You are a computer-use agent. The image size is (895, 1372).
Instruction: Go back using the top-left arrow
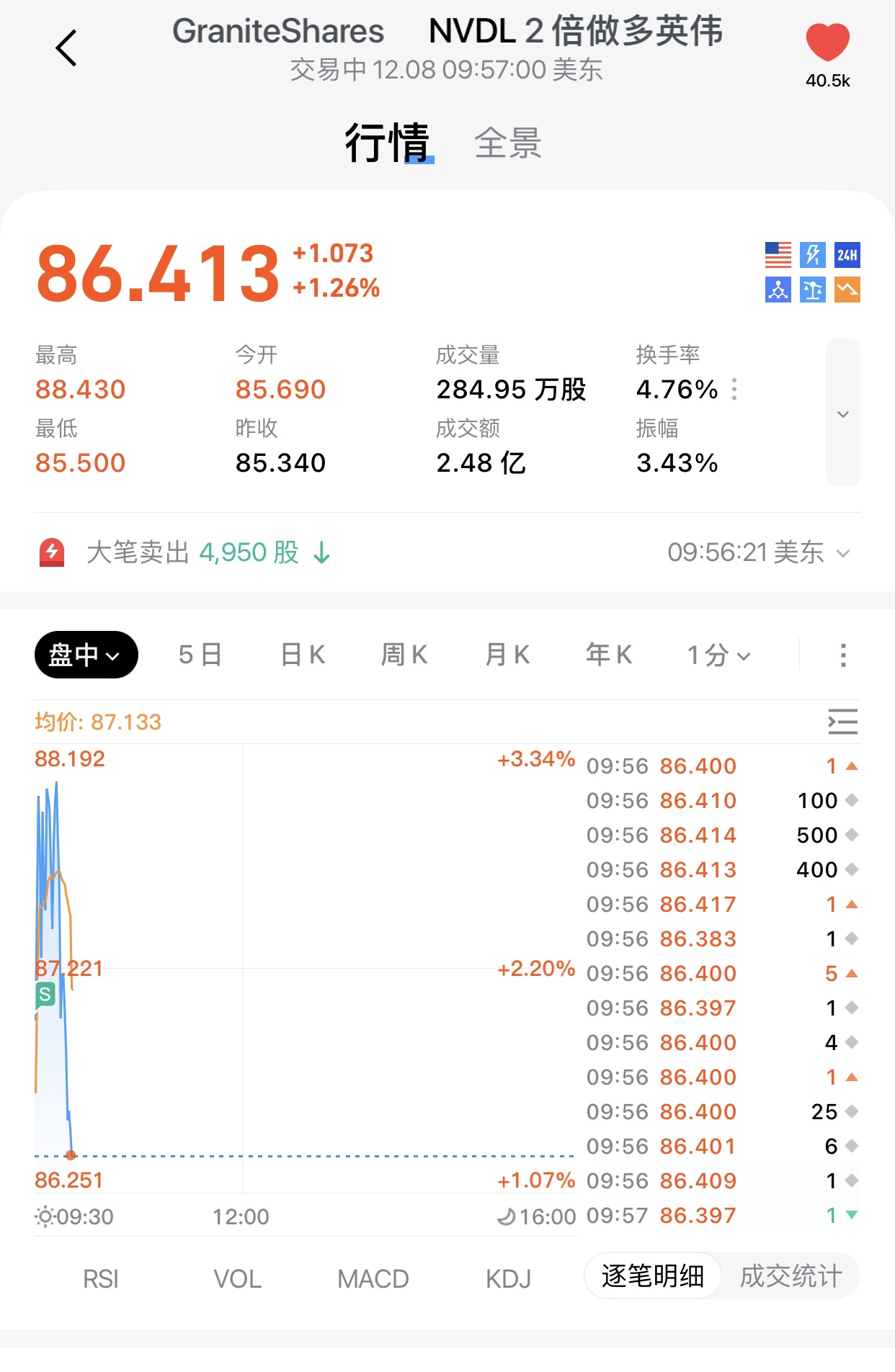[x=66, y=48]
